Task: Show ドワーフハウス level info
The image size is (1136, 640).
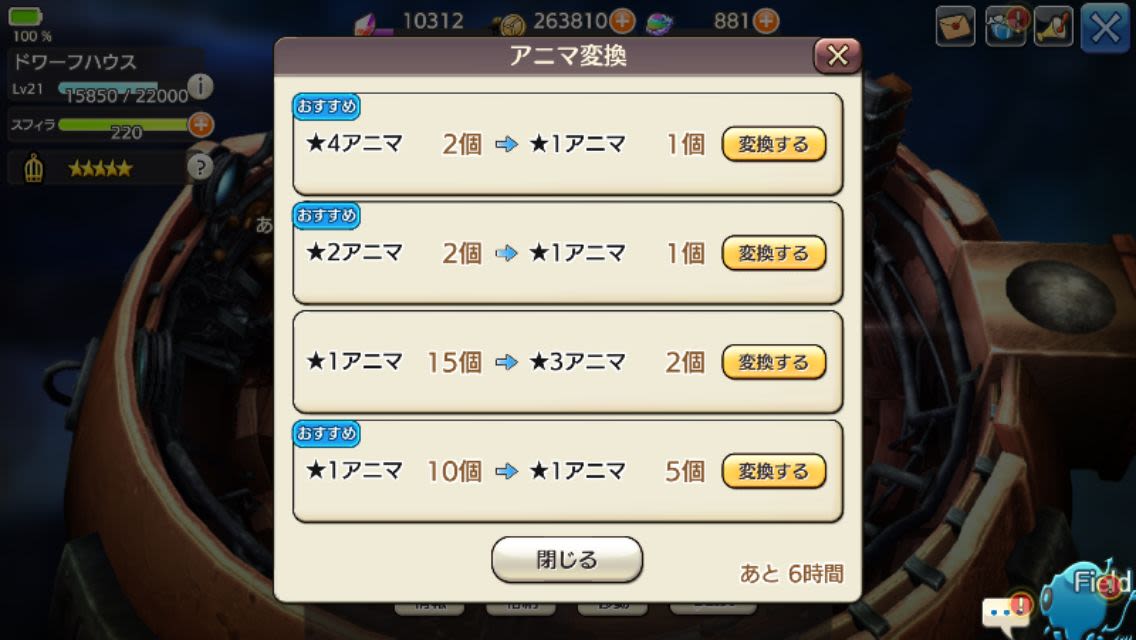Action: [201, 87]
